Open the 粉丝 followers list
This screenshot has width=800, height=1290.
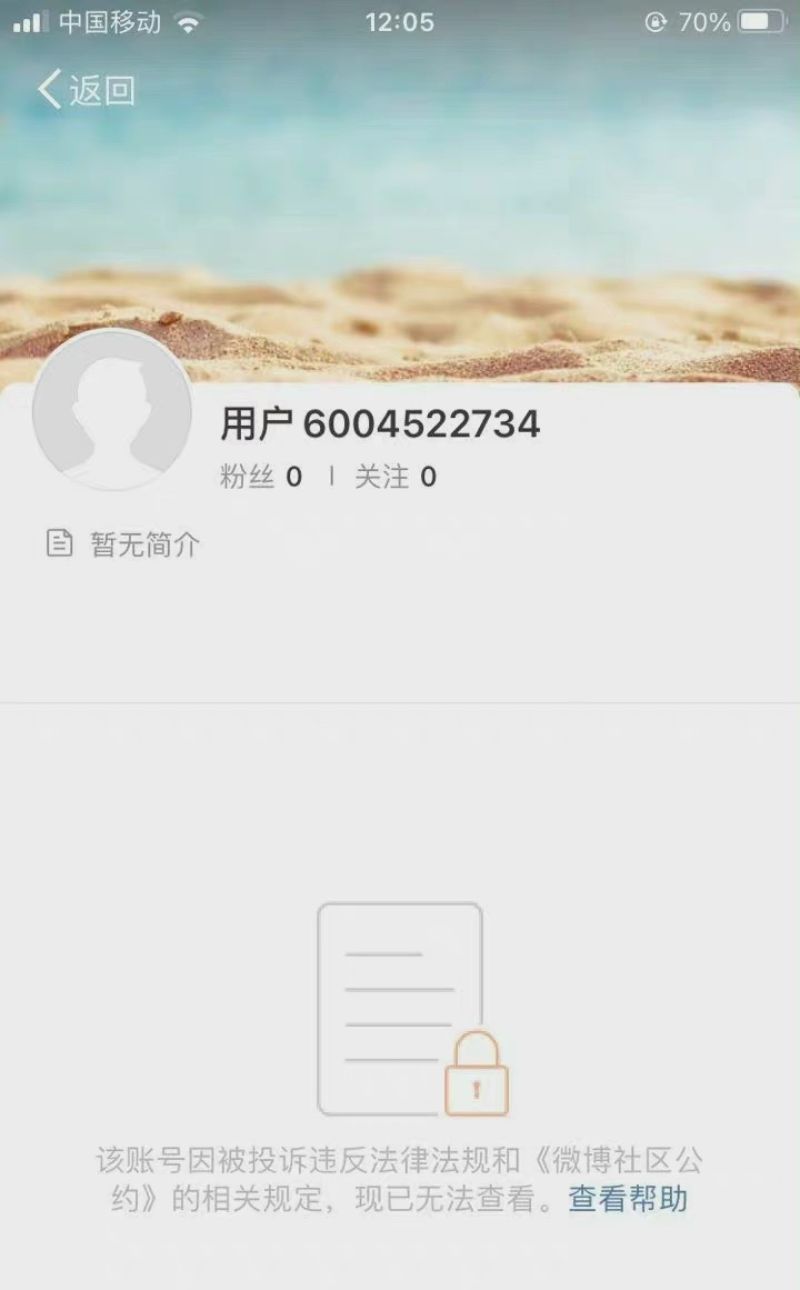(x=260, y=477)
